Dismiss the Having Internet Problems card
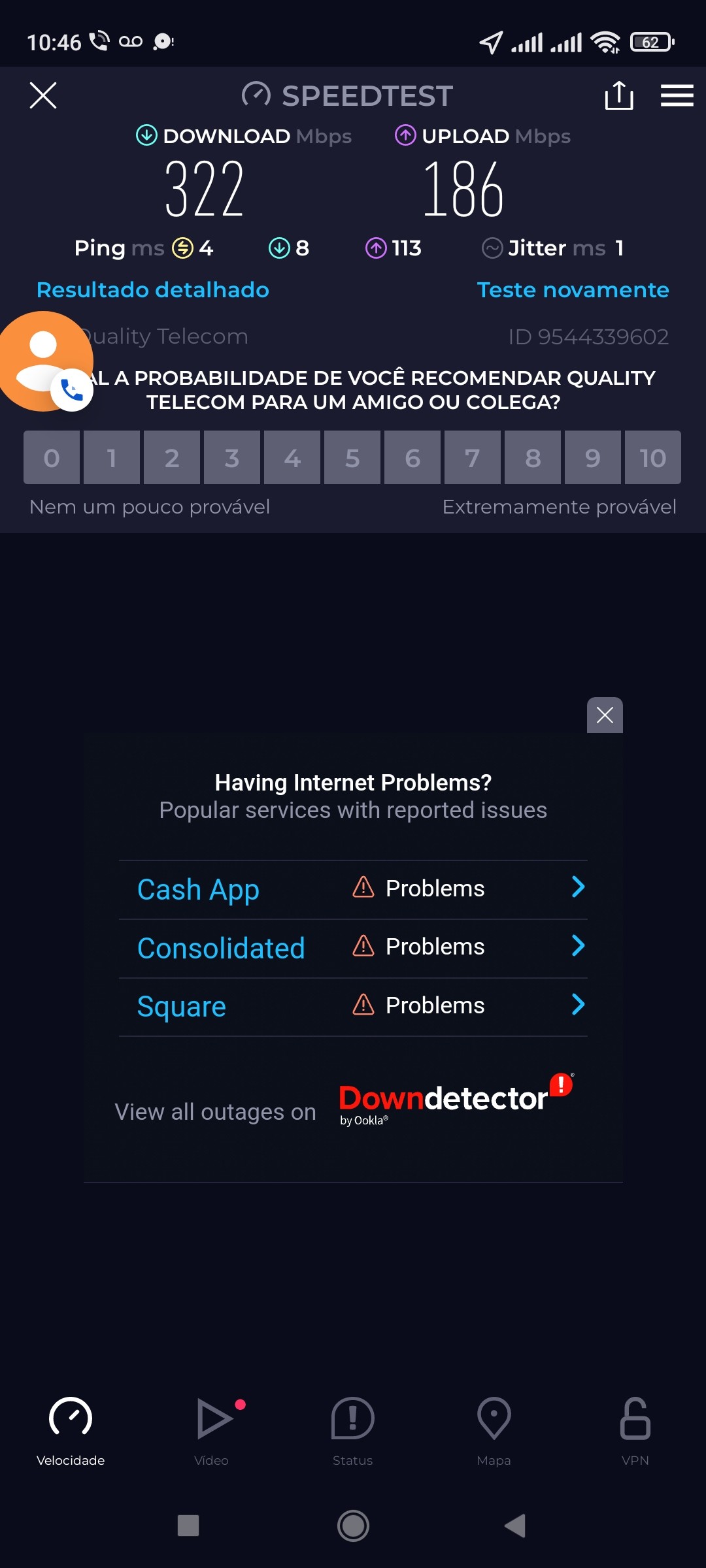706x1568 pixels. pyautogui.click(x=605, y=715)
